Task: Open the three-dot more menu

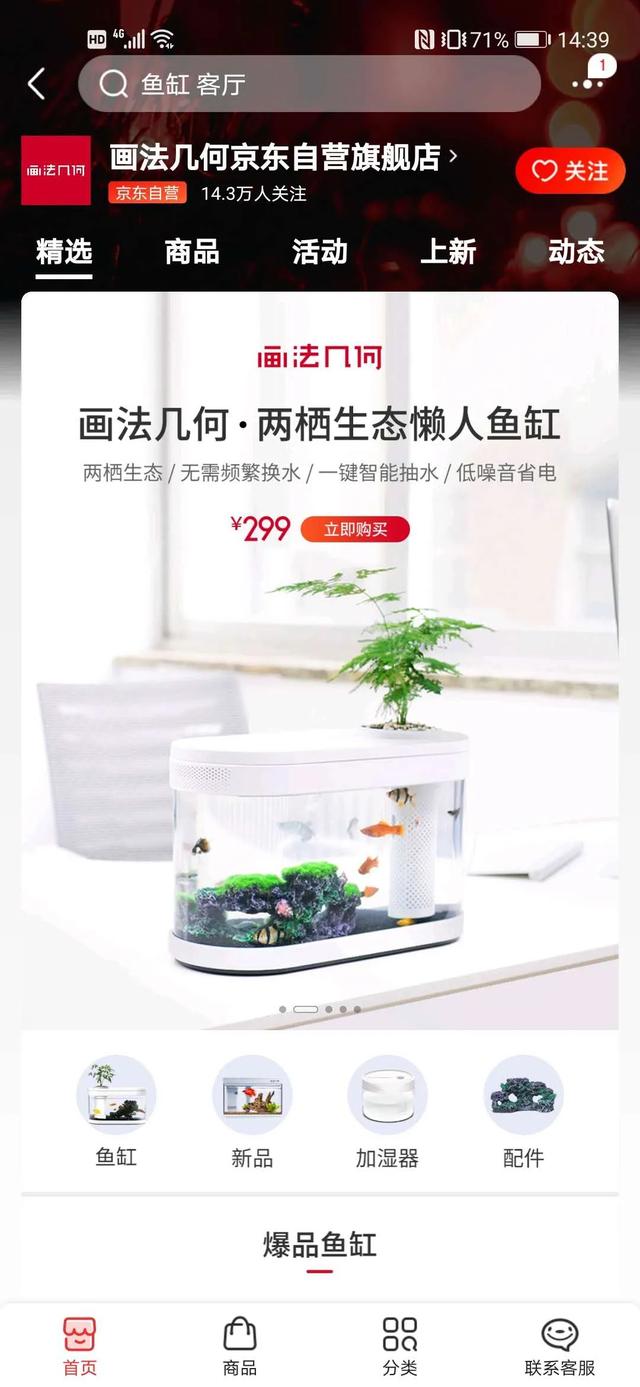Action: pyautogui.click(x=588, y=82)
